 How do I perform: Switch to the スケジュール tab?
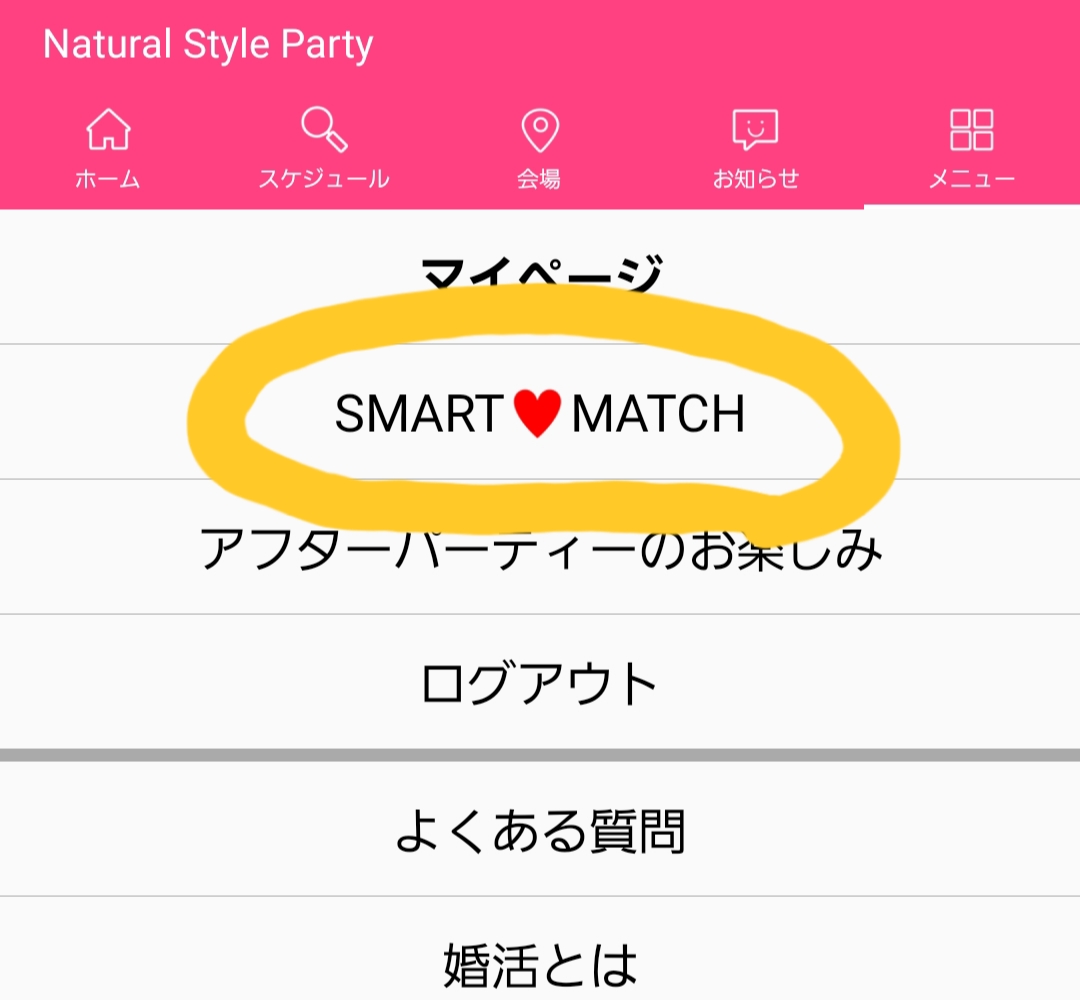(x=324, y=150)
